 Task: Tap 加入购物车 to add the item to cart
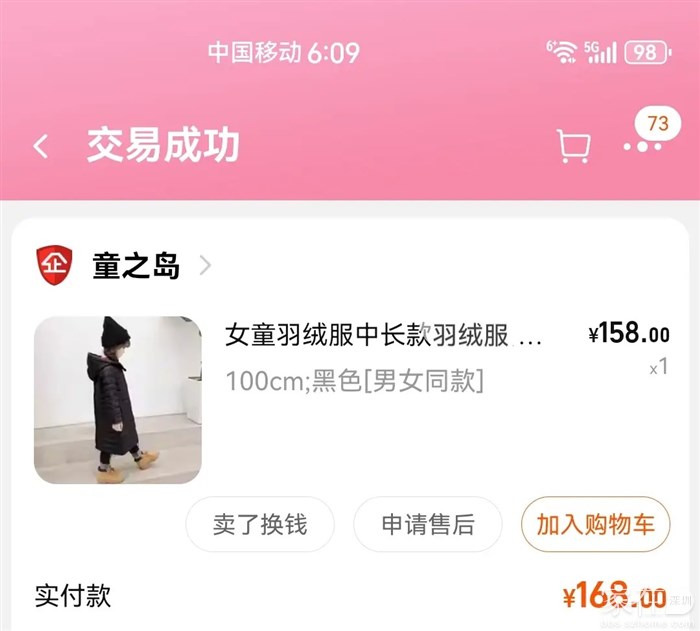tap(595, 524)
